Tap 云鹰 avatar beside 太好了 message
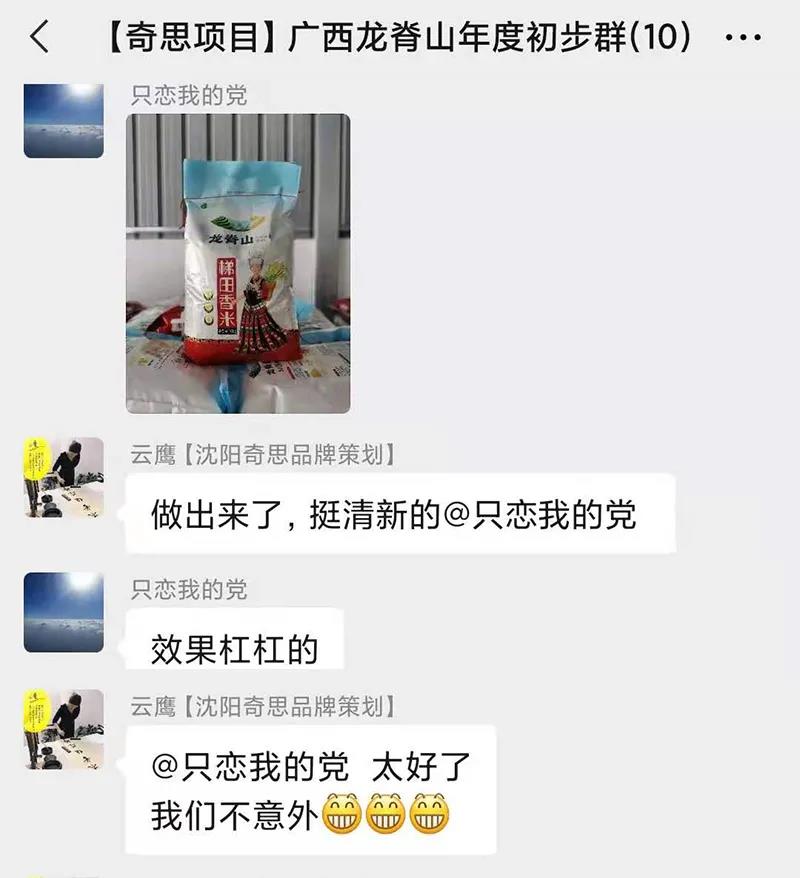The image size is (800, 878). coord(63,729)
